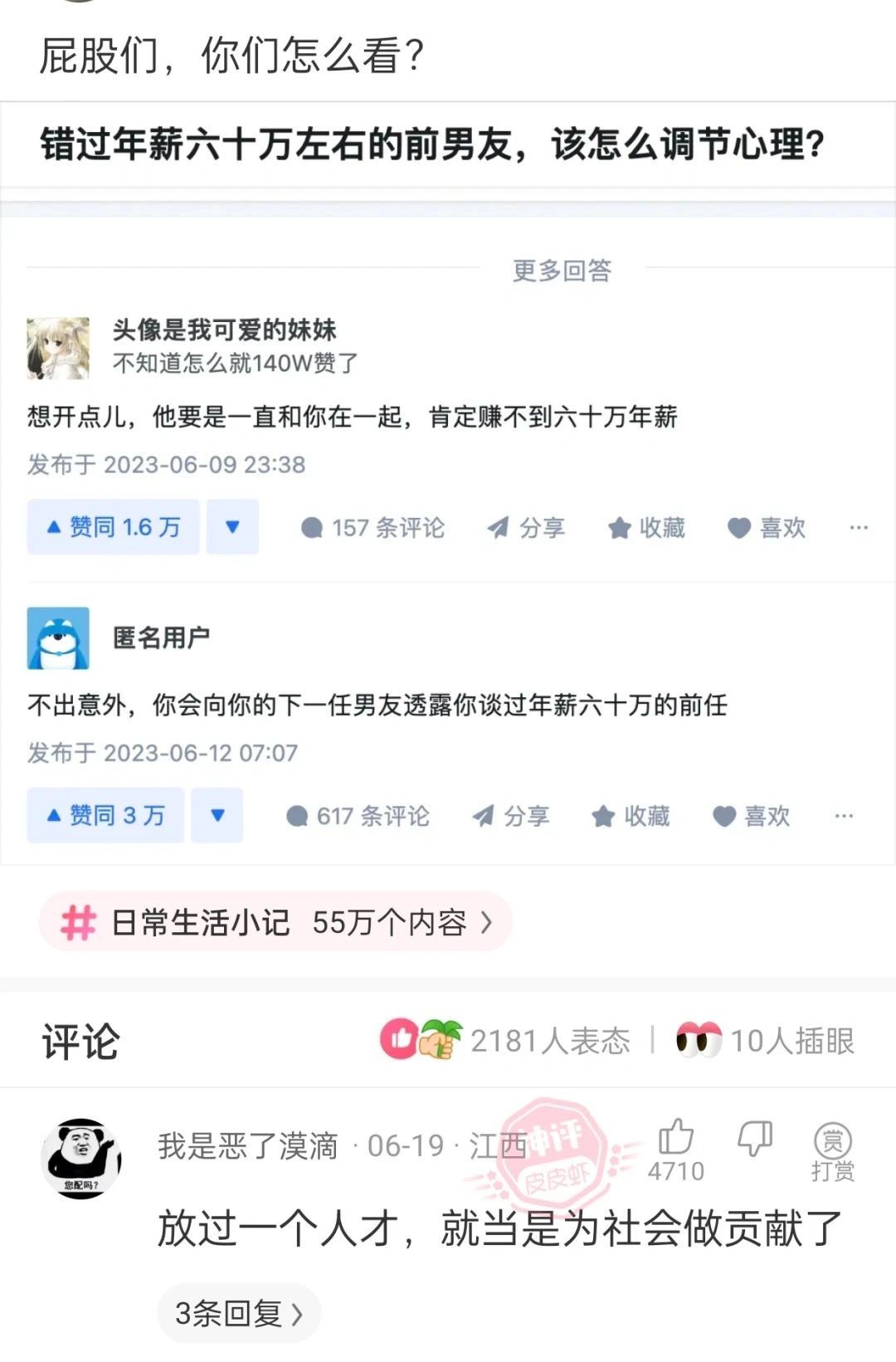Image resolution: width=896 pixels, height=1362 pixels.
Task: View the 2181人表态 reactions
Action: point(506,1040)
